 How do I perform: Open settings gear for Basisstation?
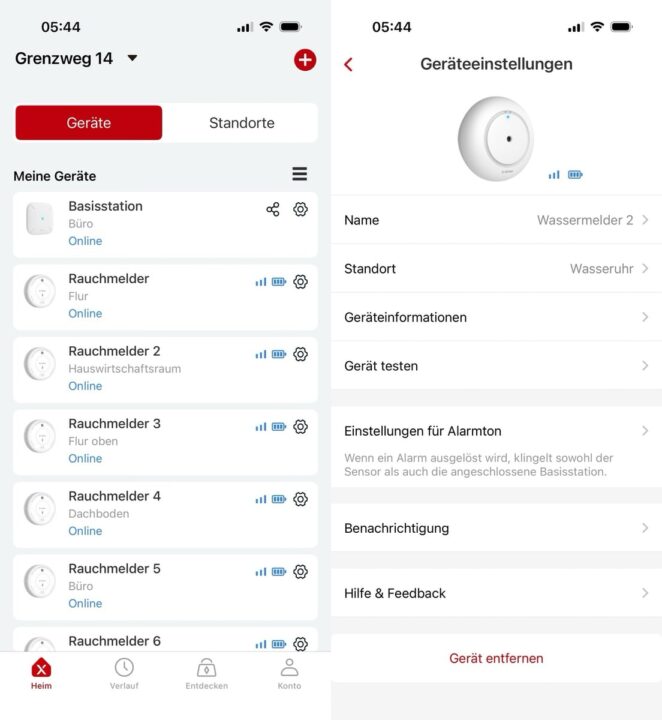click(x=300, y=209)
